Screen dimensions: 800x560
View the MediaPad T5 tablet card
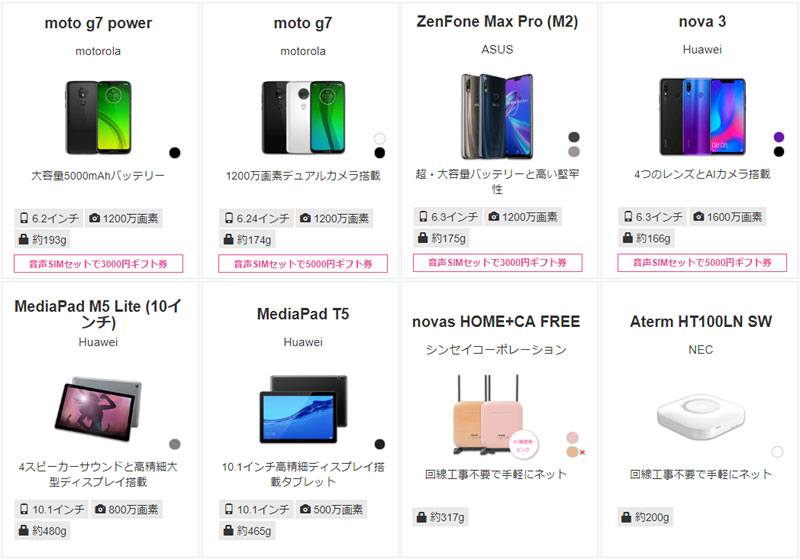pos(303,314)
